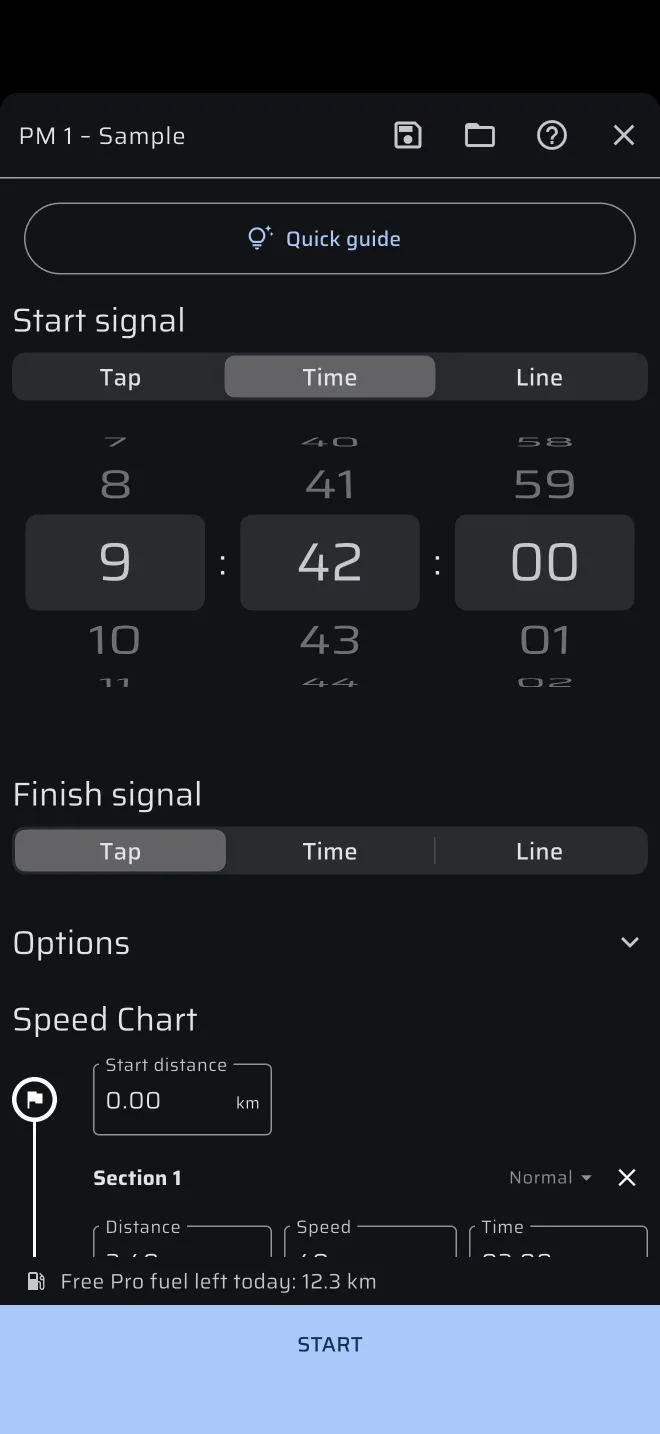The image size is (660, 1434).
Task: Save the PM 1 - Sample plan
Action: click(408, 135)
